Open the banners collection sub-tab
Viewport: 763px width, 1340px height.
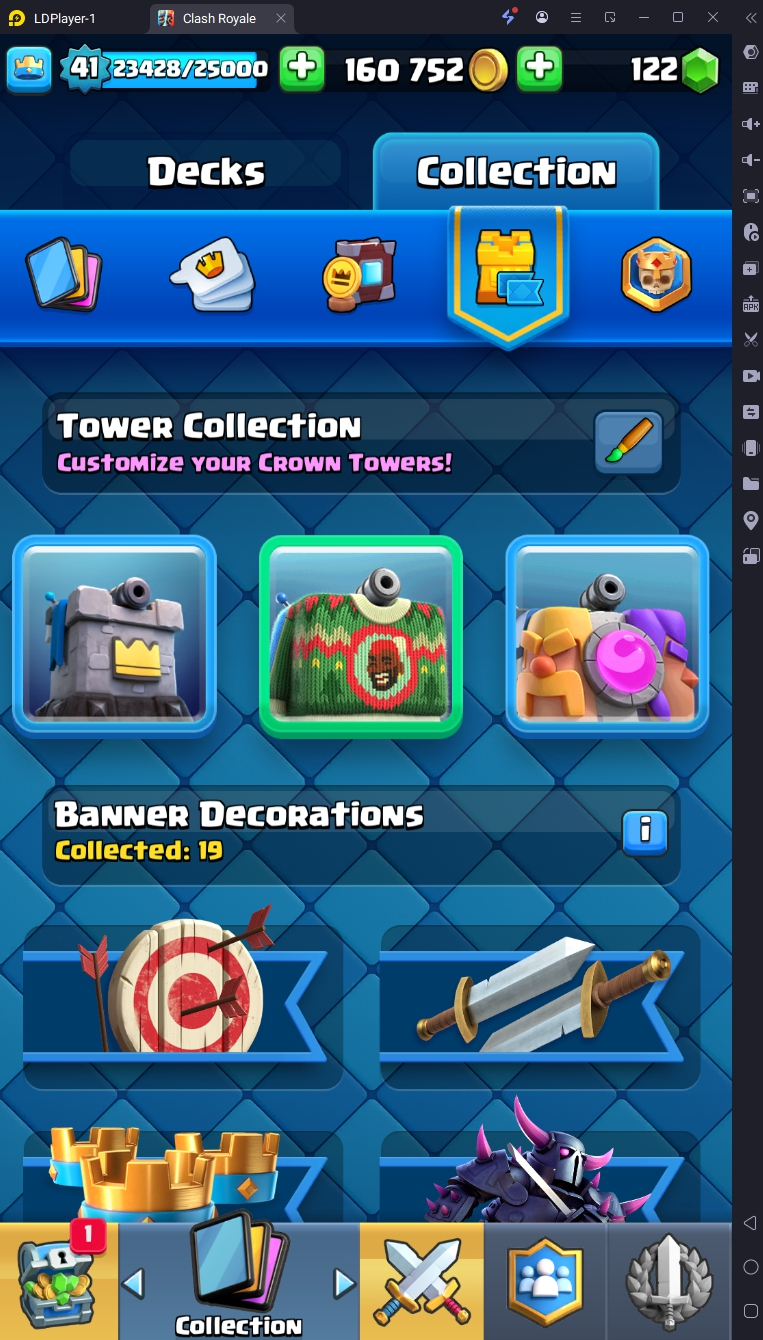click(360, 274)
